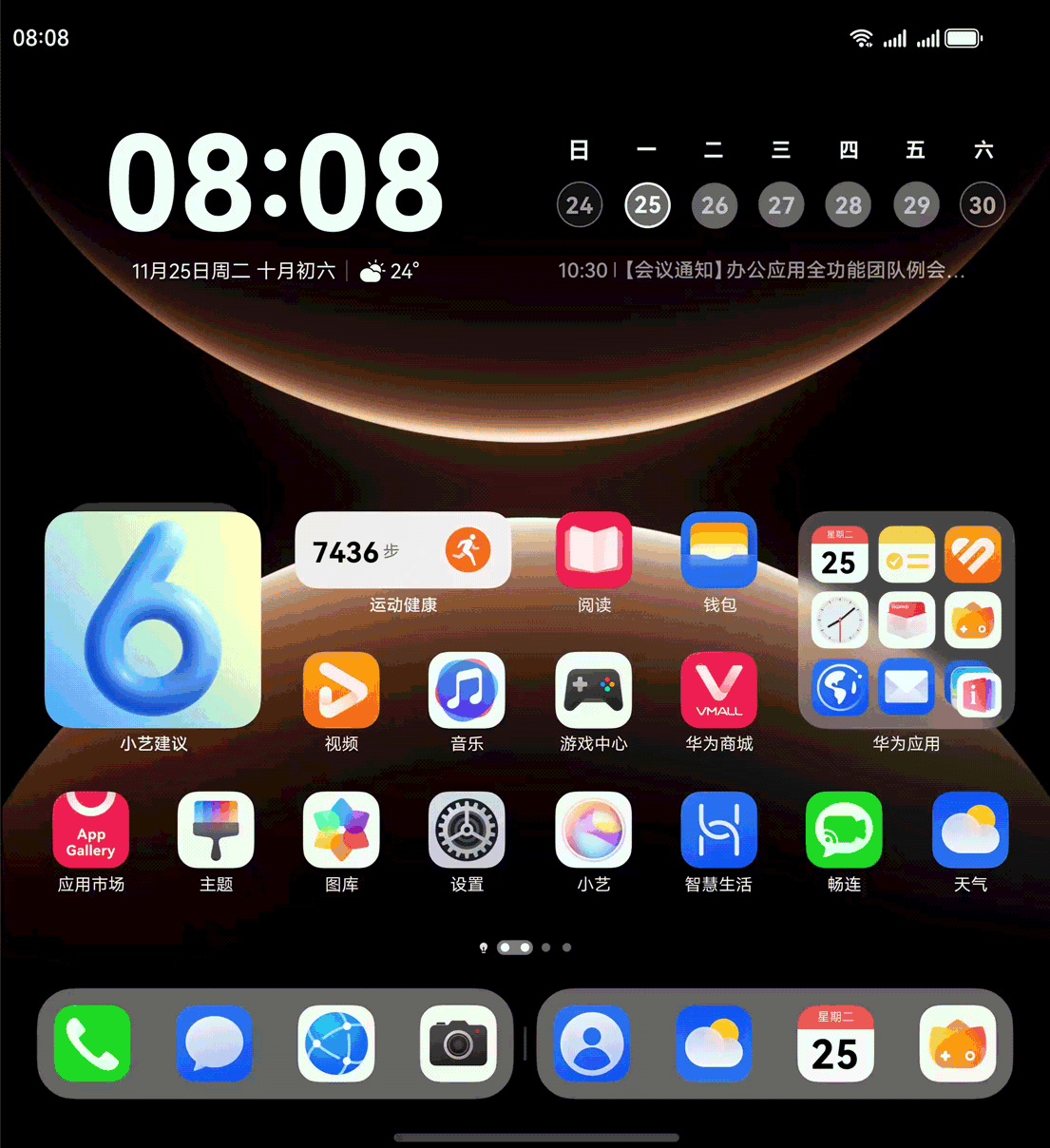Launch 华为商城 VMALL

719,690
